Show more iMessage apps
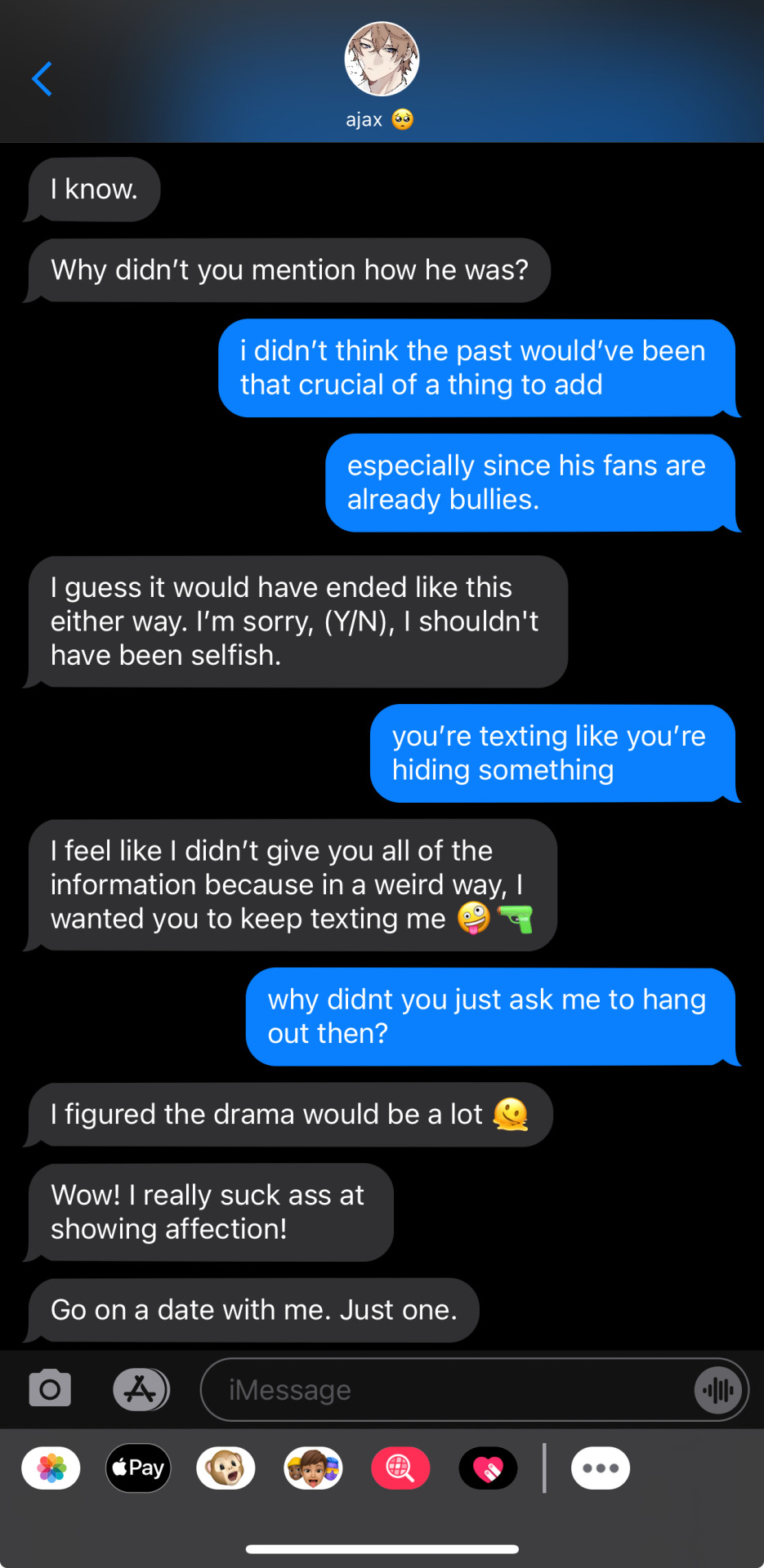Viewport: 764px width, 1568px height. 601,1468
